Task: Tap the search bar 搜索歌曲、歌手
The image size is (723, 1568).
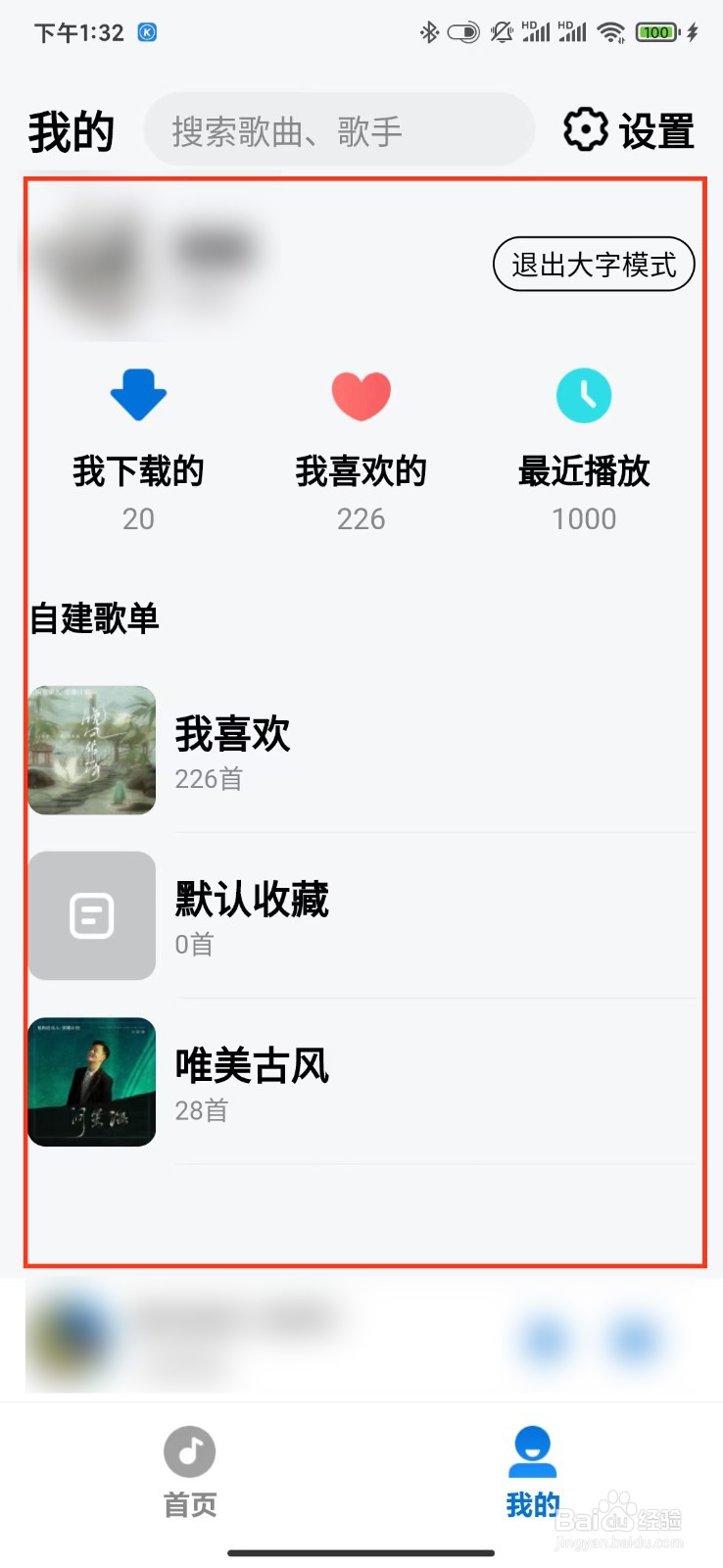Action: click(338, 128)
